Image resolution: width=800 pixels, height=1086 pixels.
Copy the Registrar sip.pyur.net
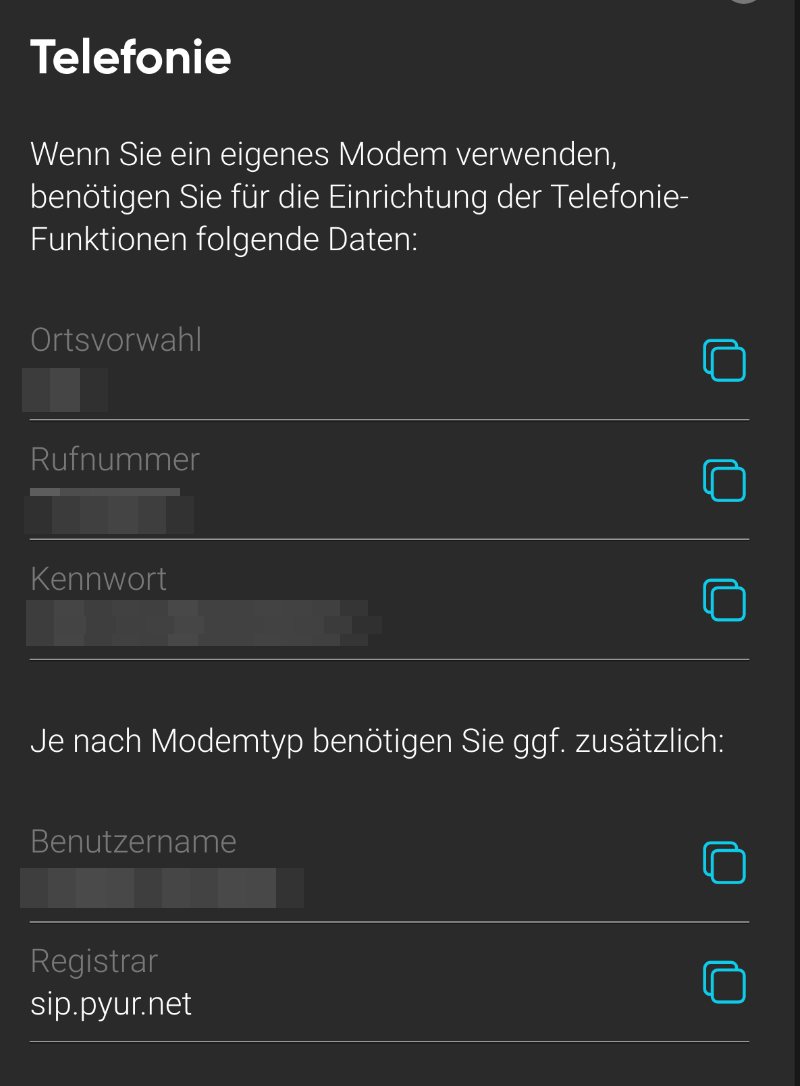[725, 982]
